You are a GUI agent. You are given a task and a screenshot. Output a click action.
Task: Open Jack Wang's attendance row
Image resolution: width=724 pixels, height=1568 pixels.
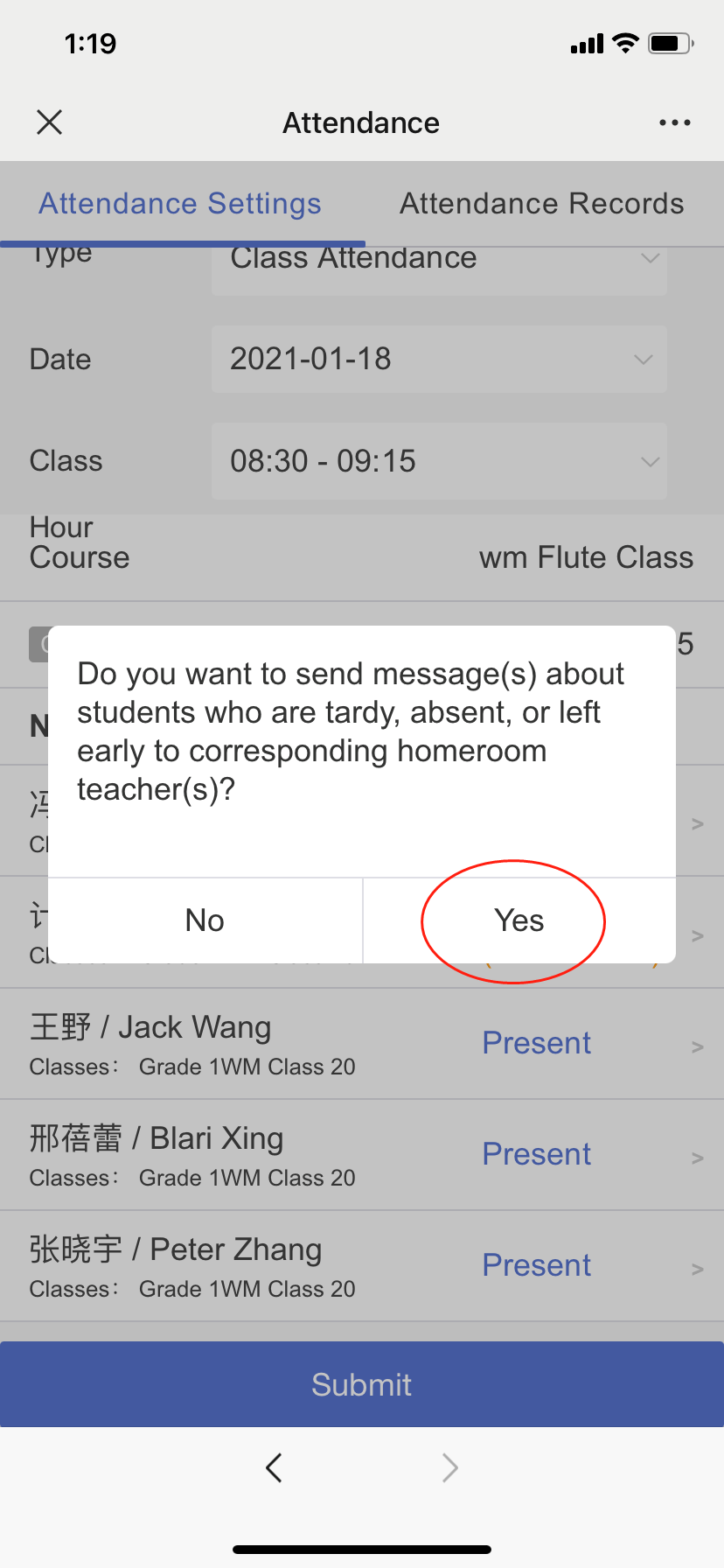tap(362, 1045)
